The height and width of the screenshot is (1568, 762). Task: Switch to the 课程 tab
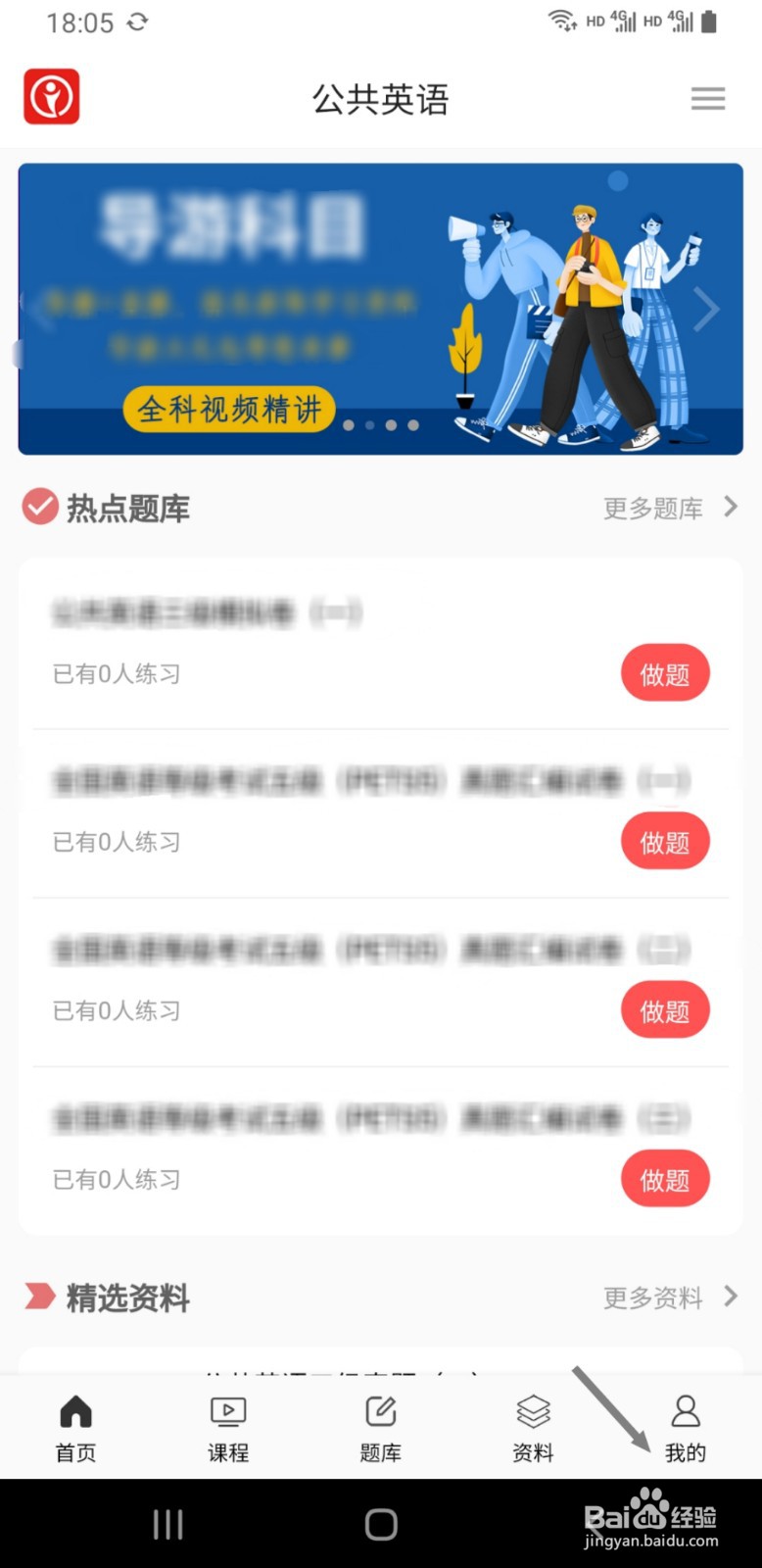pos(228,1429)
